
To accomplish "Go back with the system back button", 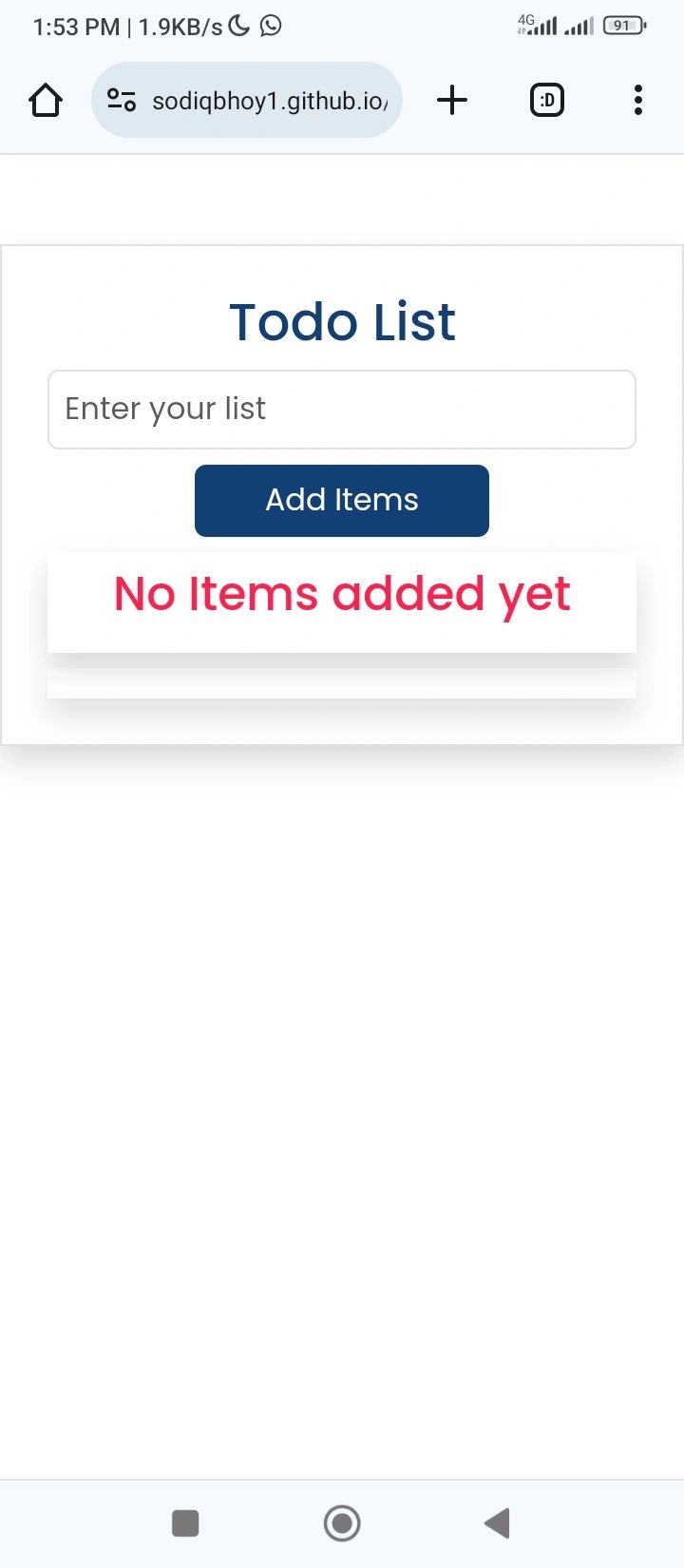I will click(497, 1523).
